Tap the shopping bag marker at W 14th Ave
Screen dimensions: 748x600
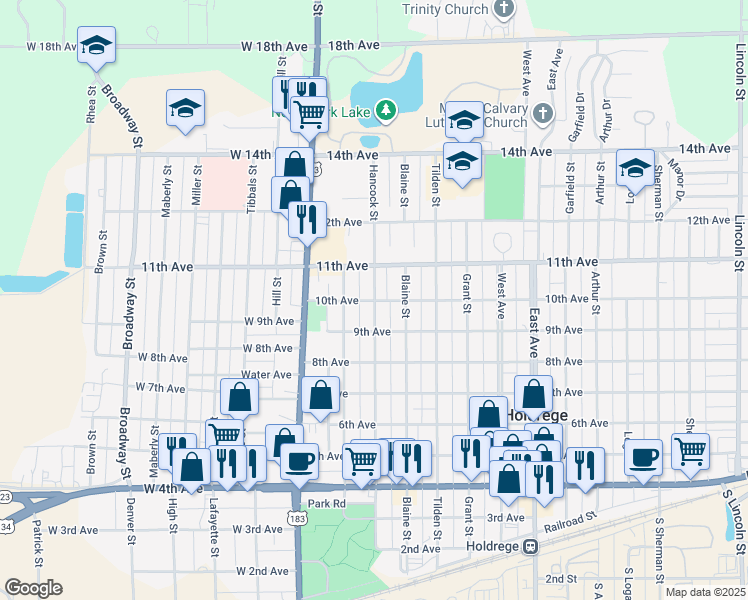pyautogui.click(x=294, y=166)
